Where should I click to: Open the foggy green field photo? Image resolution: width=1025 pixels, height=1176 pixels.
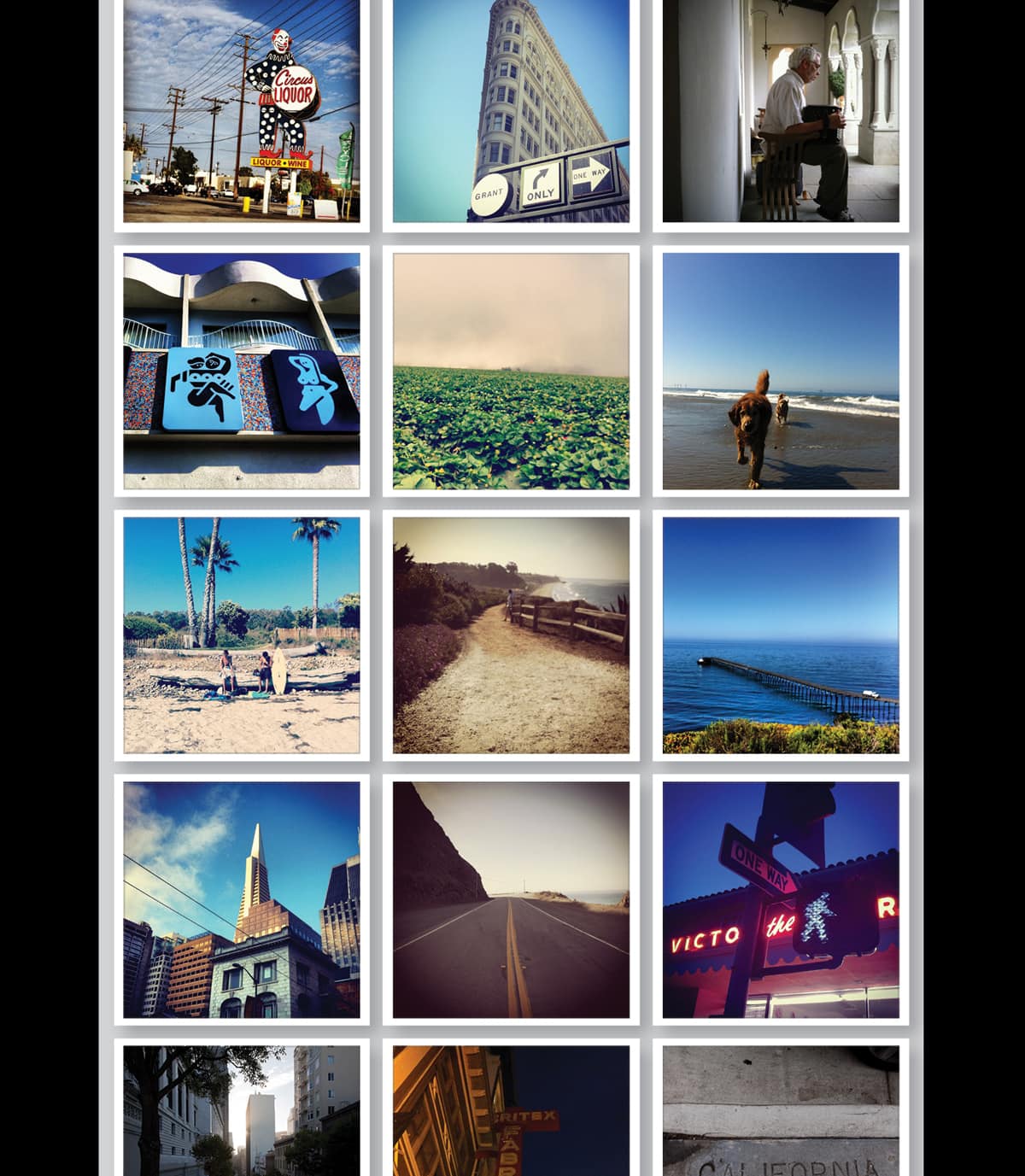pyautogui.click(x=511, y=371)
